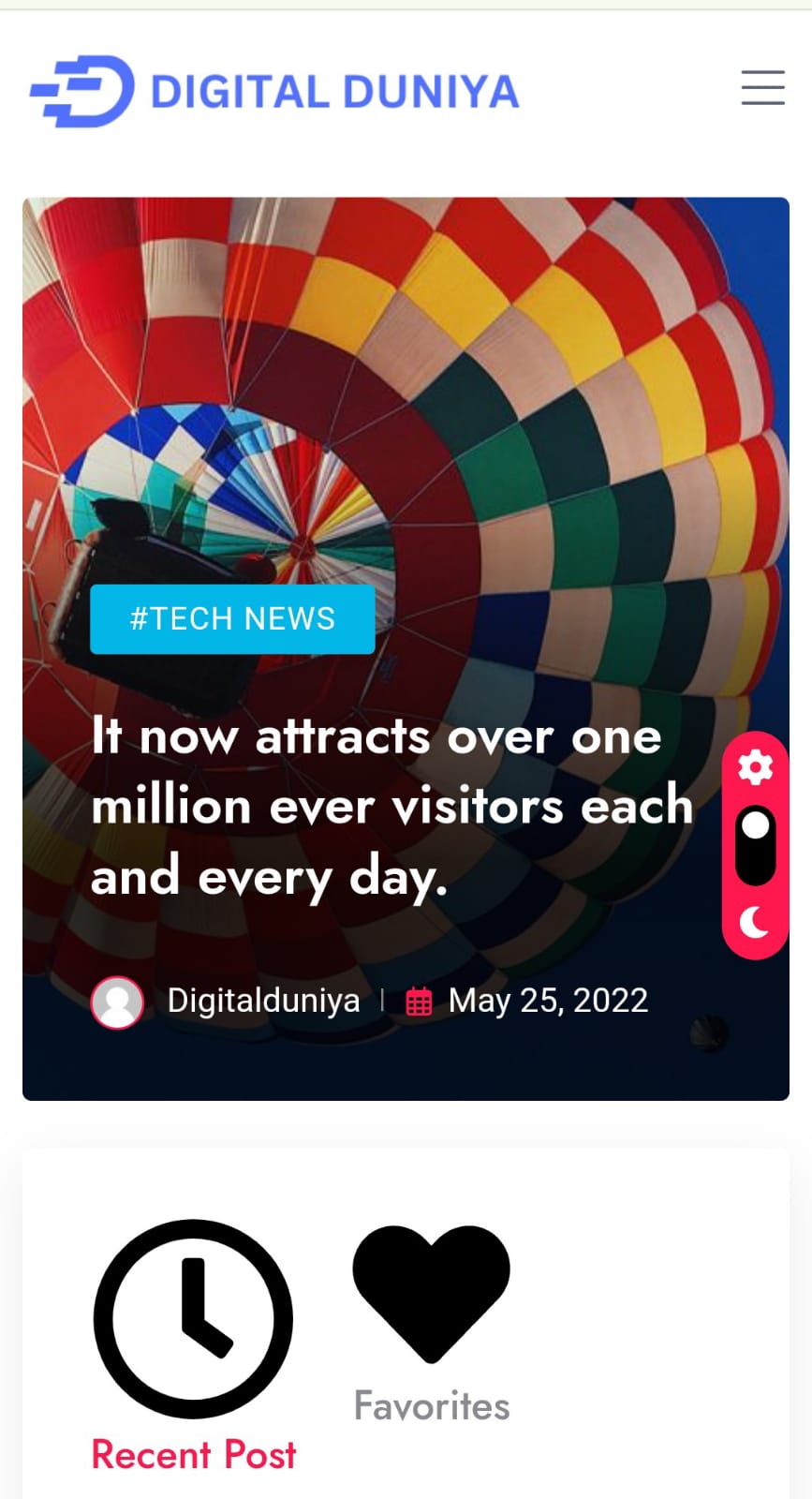Go to Digital Duniya homepage logo

click(273, 91)
